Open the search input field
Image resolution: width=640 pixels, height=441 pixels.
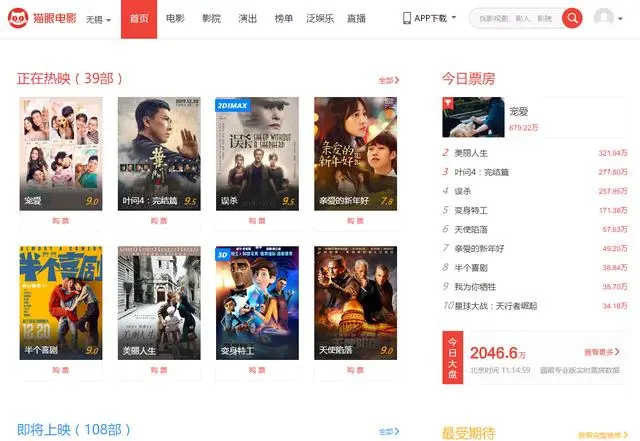point(516,18)
